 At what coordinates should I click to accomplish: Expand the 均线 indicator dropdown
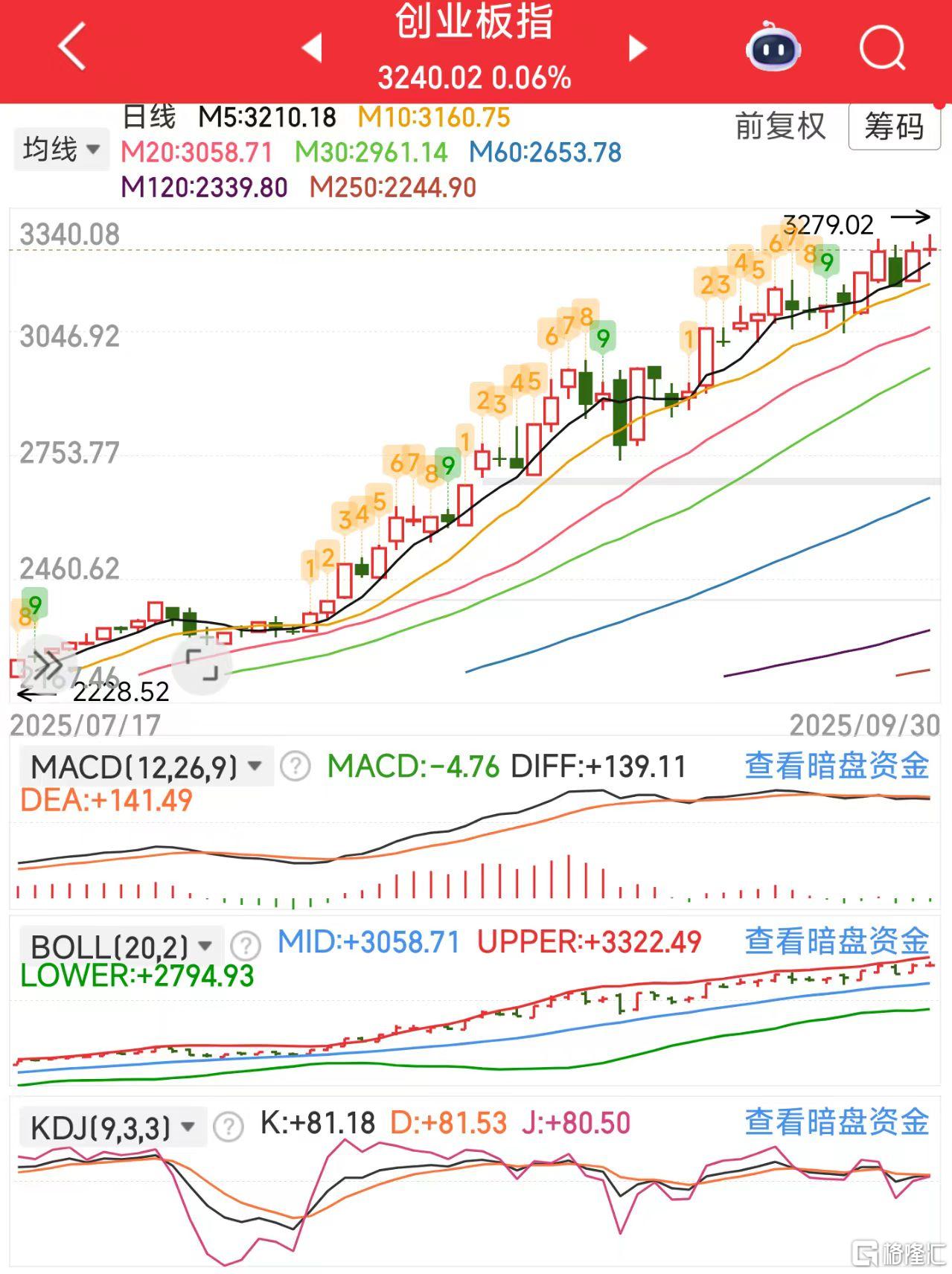tap(61, 150)
